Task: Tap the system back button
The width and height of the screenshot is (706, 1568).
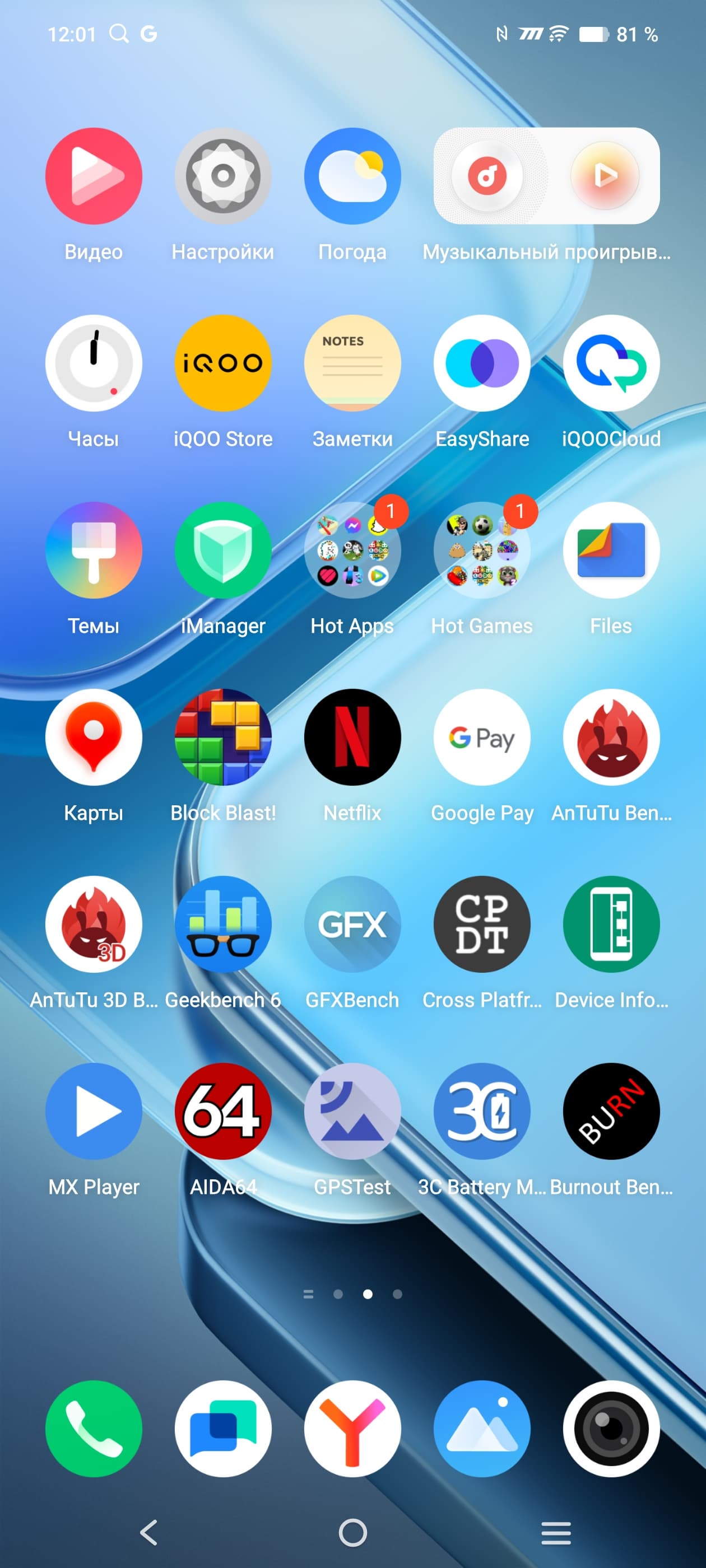Action: 148,1532
